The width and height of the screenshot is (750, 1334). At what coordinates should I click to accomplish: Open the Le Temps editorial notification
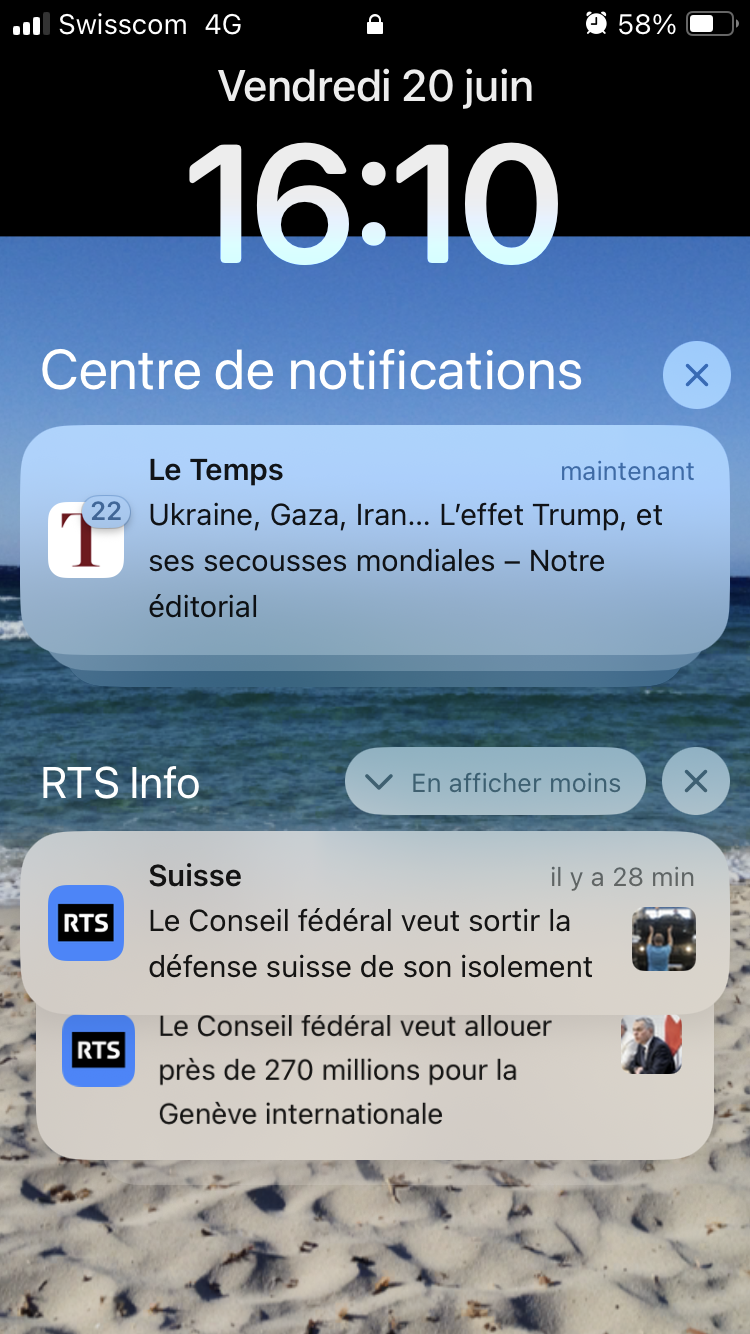375,540
